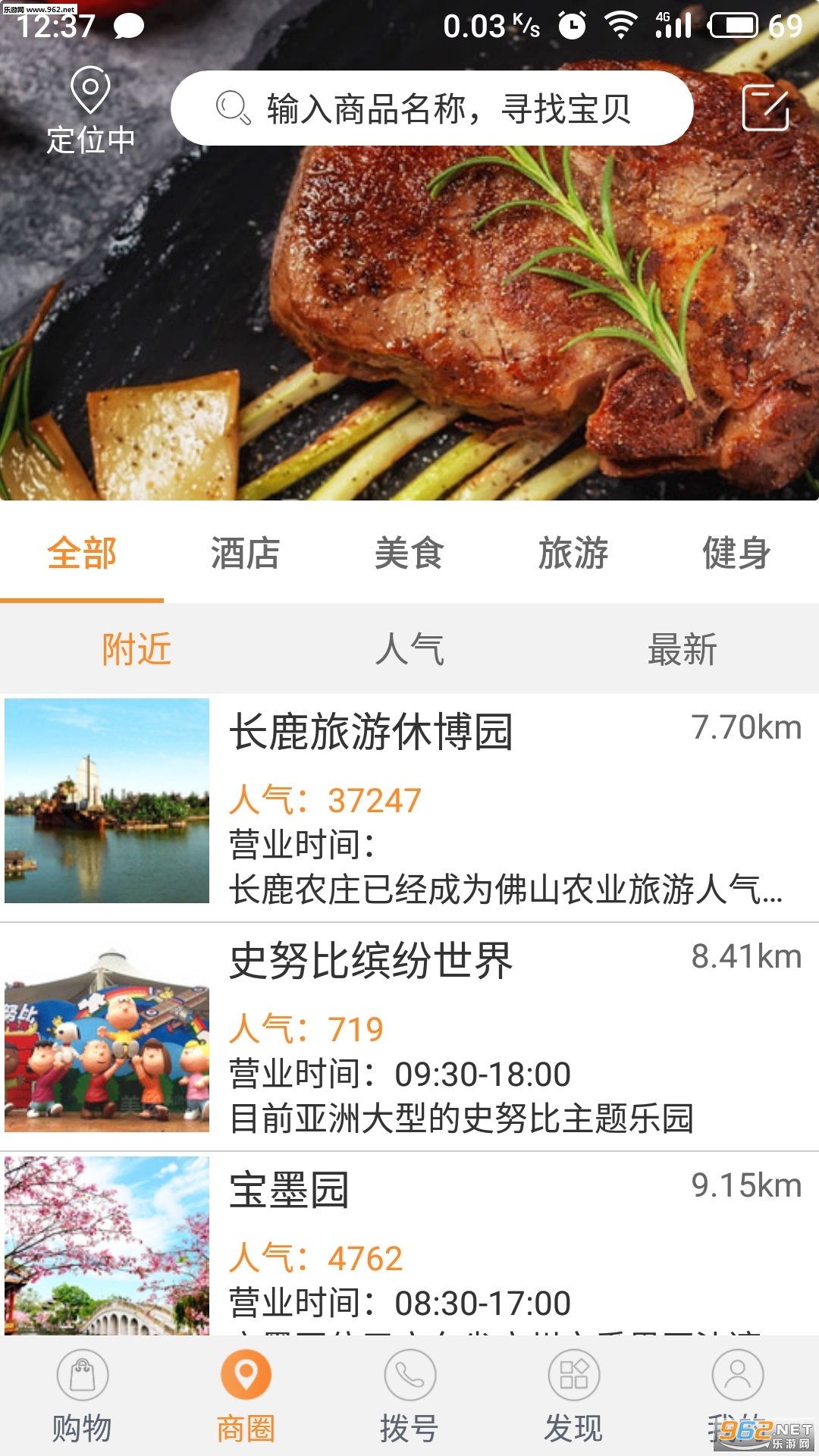Select the 商圈 bottom tab
This screenshot has width=819, height=1456.
(246, 1395)
